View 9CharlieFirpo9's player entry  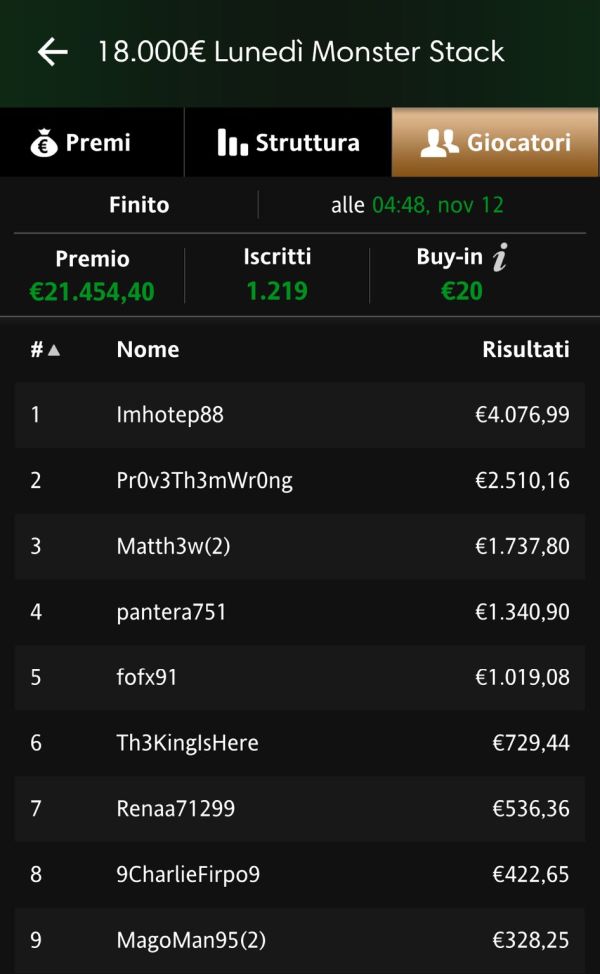click(x=300, y=874)
